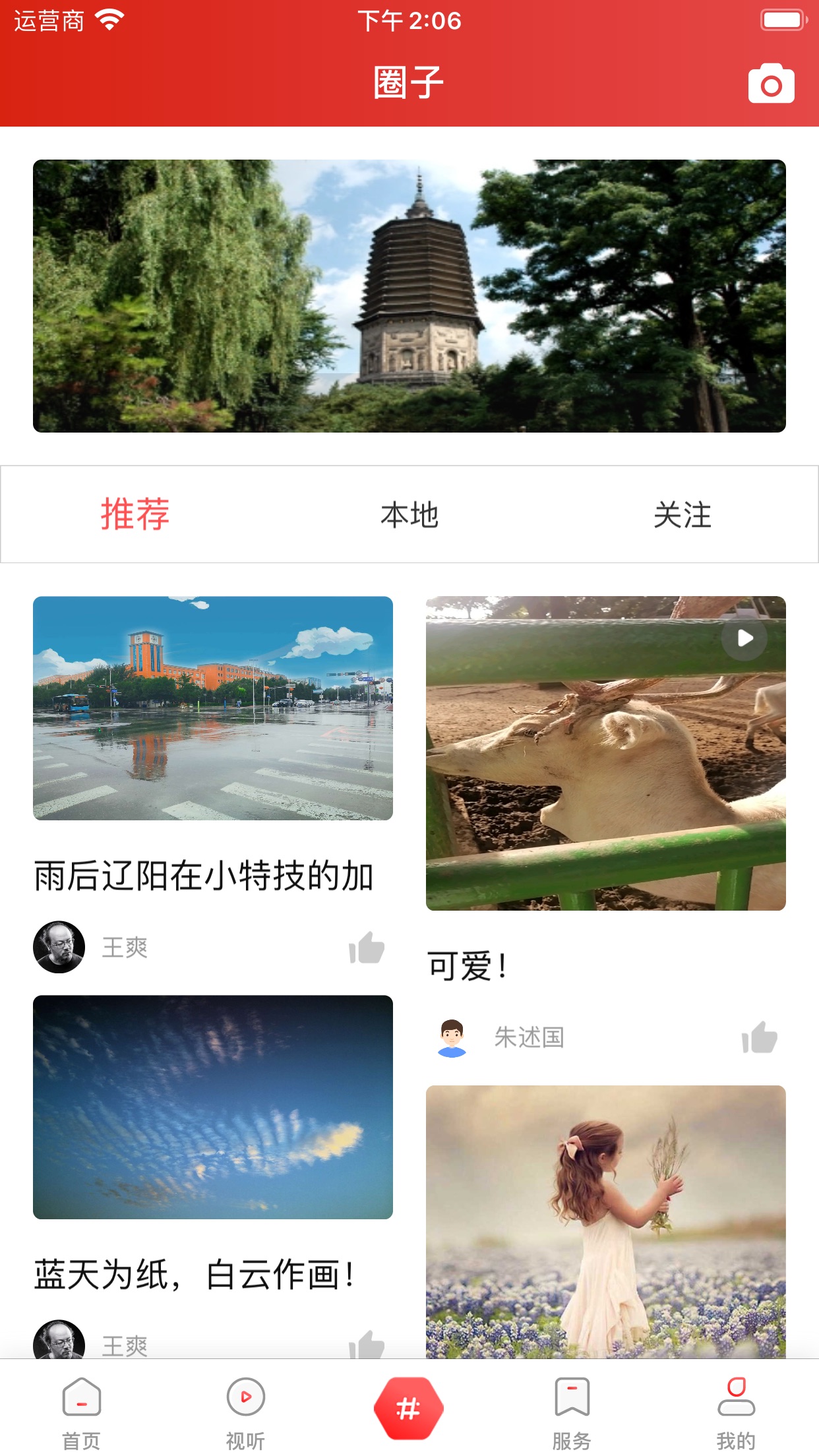Go to the 我的 tab

coord(736,1412)
